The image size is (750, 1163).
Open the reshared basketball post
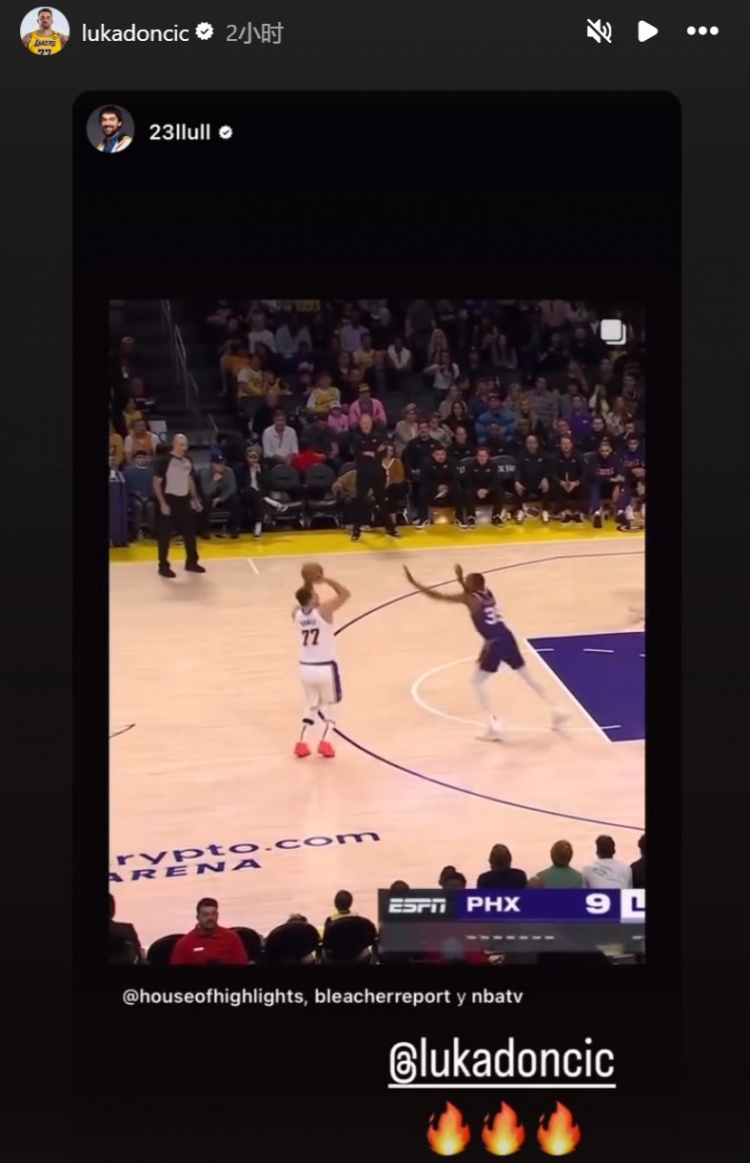point(376,630)
